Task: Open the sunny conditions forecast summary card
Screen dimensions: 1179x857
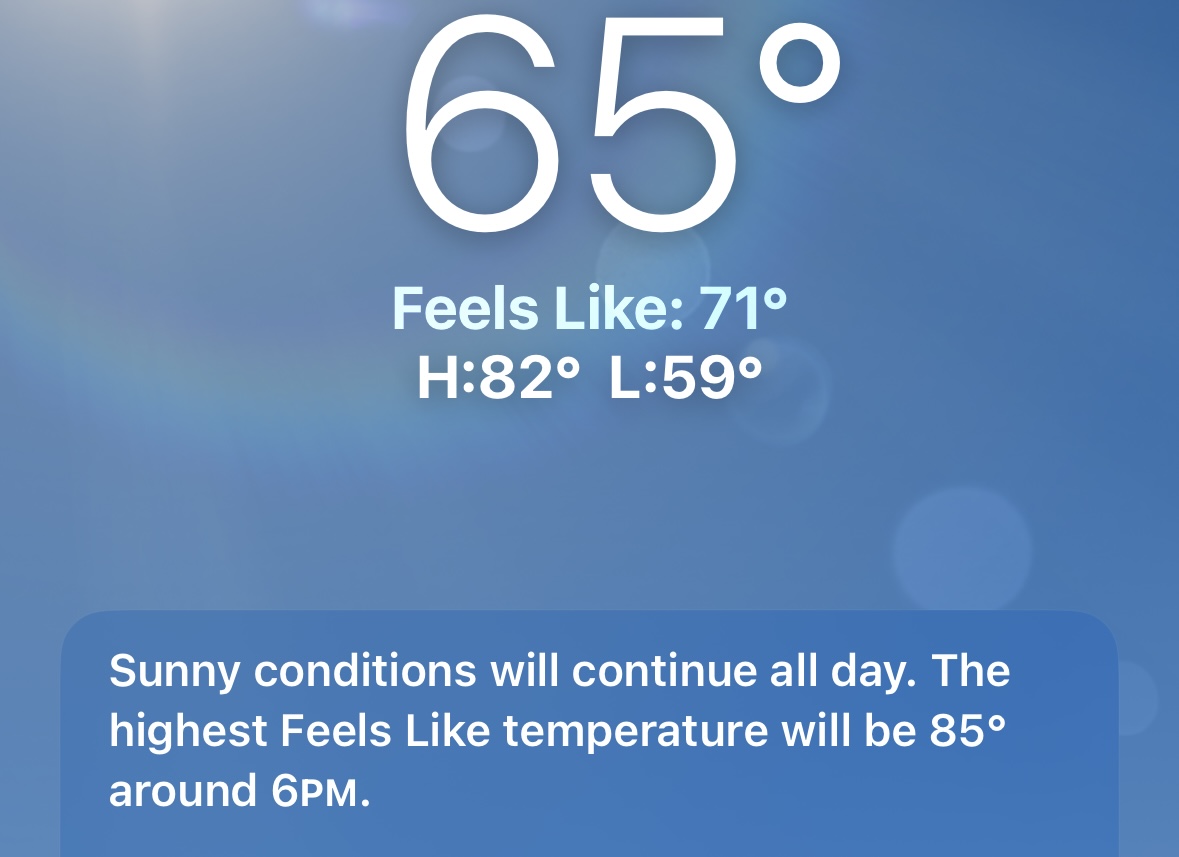Action: 588,732
